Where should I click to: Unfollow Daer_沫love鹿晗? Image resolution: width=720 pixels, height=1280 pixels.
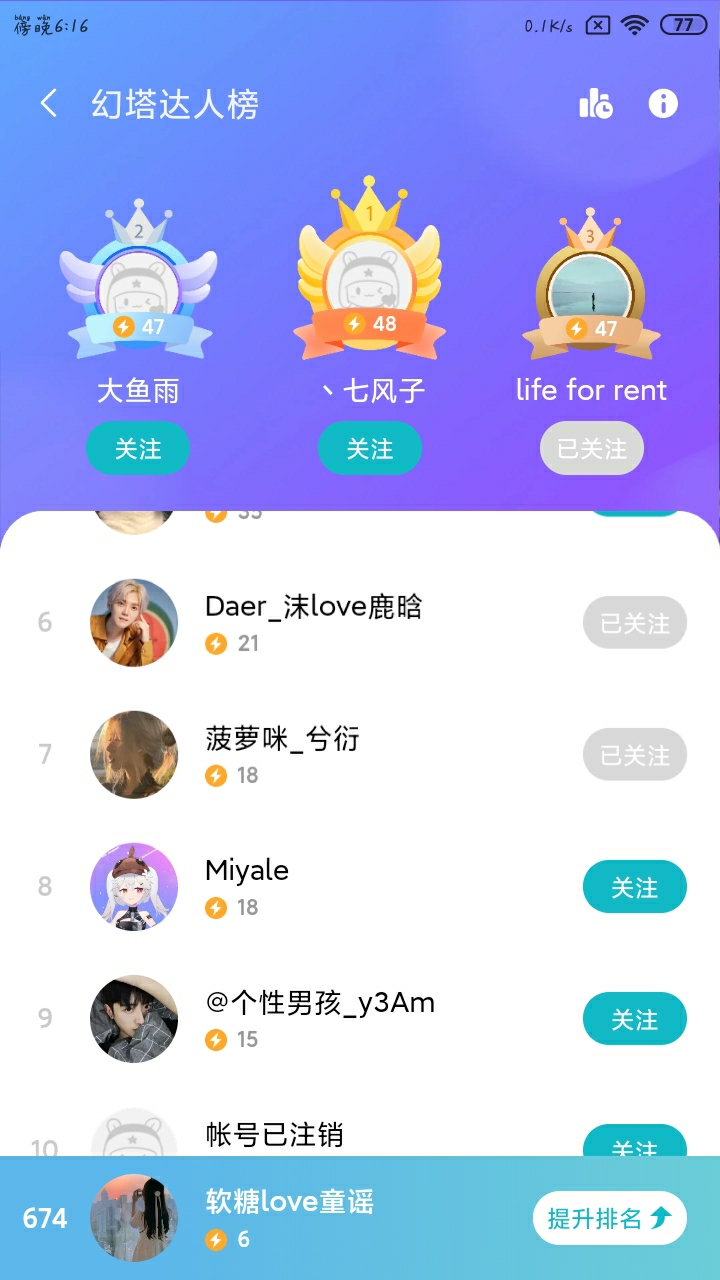635,623
